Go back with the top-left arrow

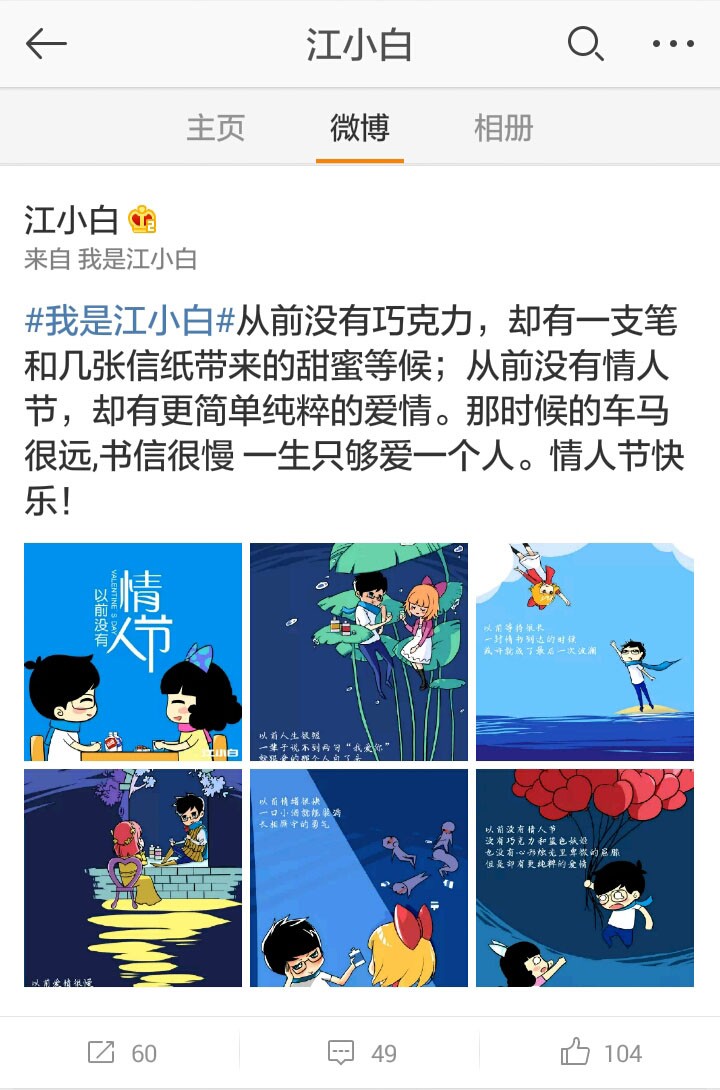pos(46,44)
